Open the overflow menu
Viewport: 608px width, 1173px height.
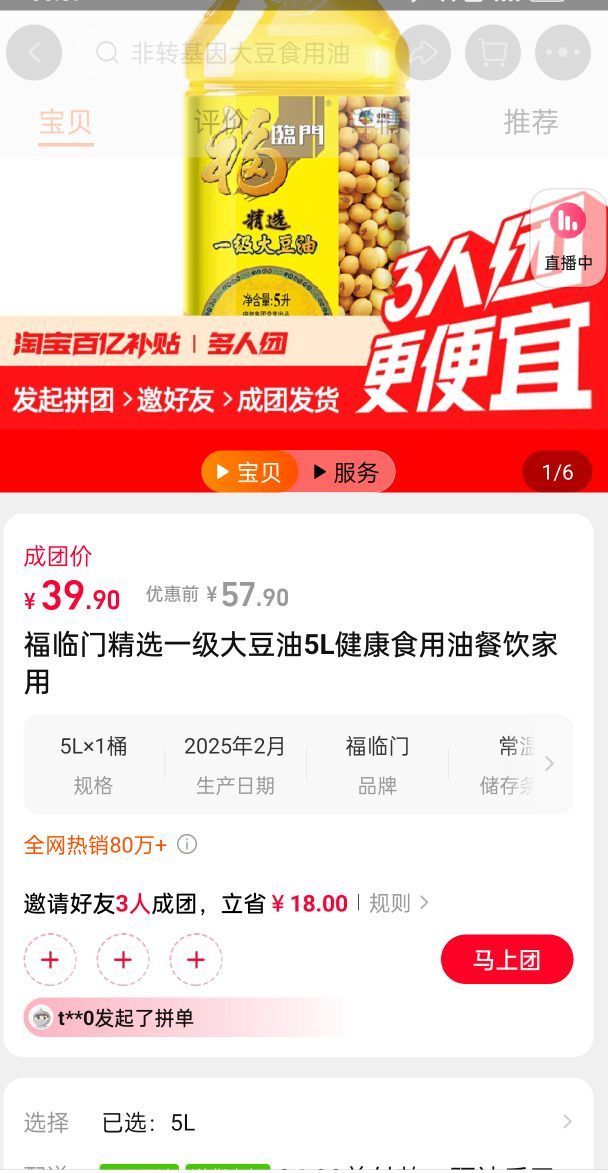563,53
